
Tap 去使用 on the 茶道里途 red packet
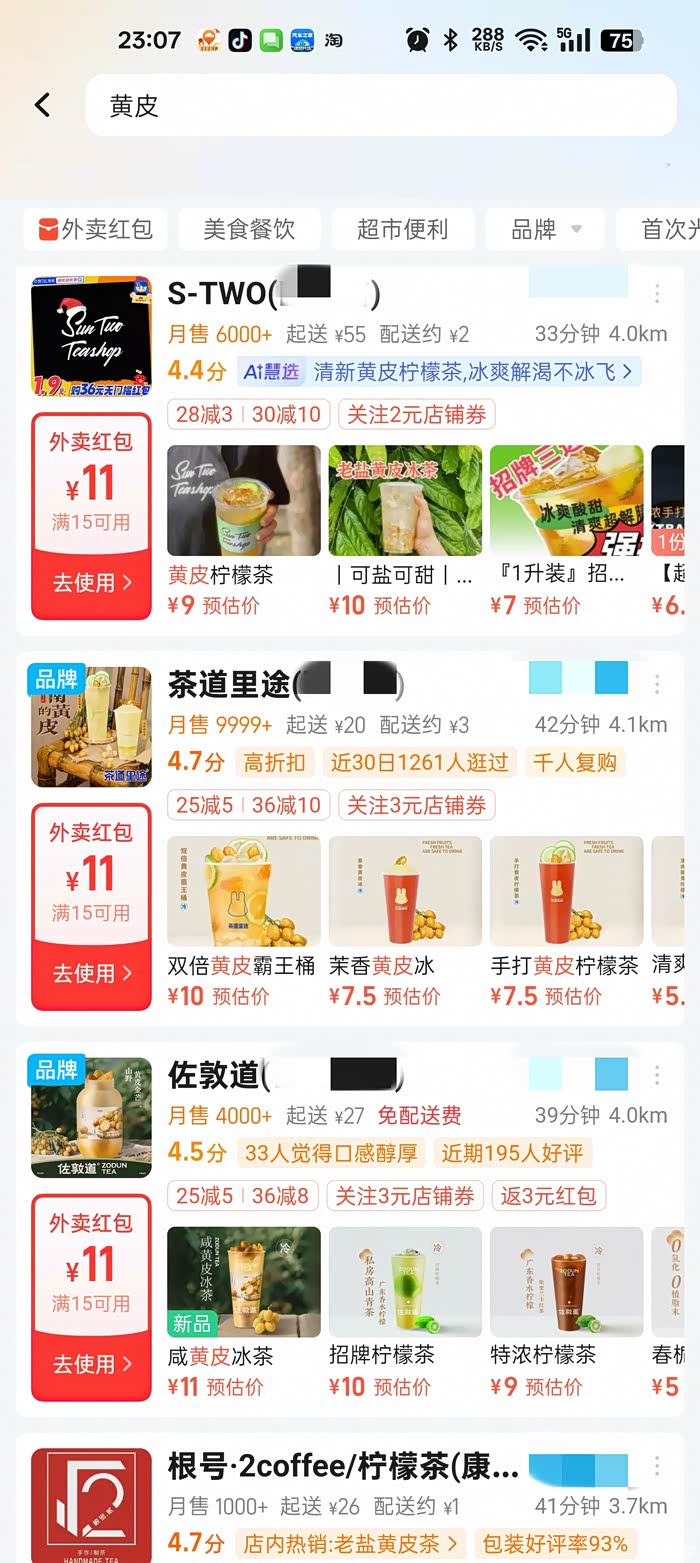pos(92,973)
